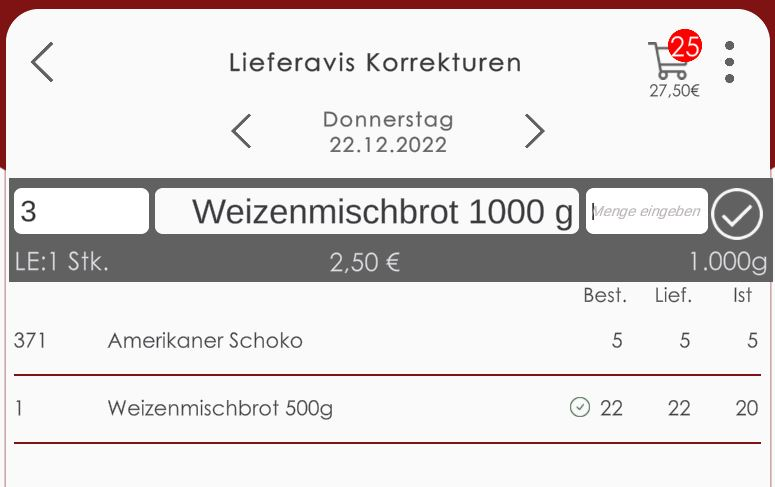The image size is (775, 487).
Task: Open the three-dot overflow menu
Action: [x=730, y=62]
